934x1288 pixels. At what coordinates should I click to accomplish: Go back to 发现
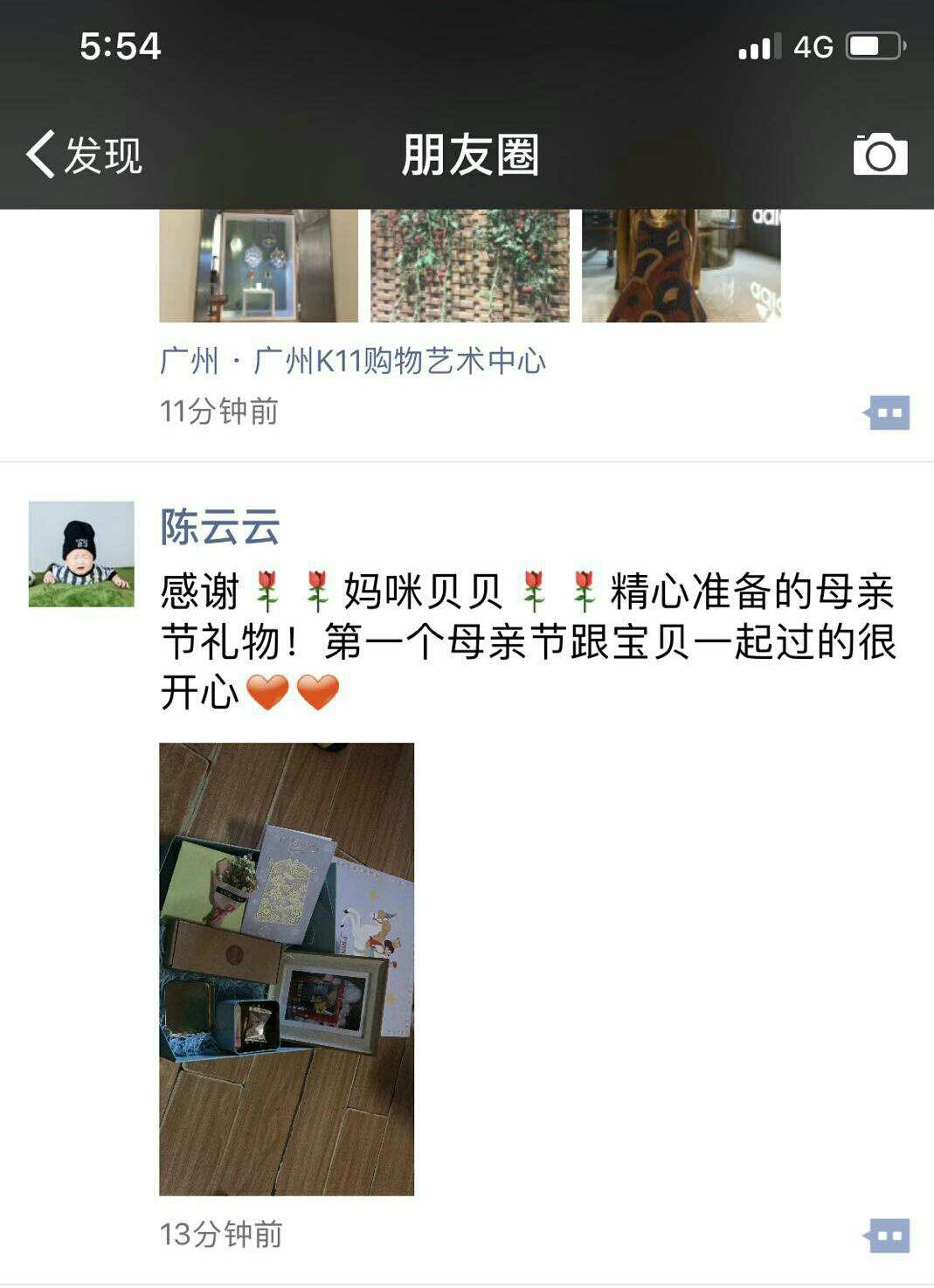pos(84,155)
